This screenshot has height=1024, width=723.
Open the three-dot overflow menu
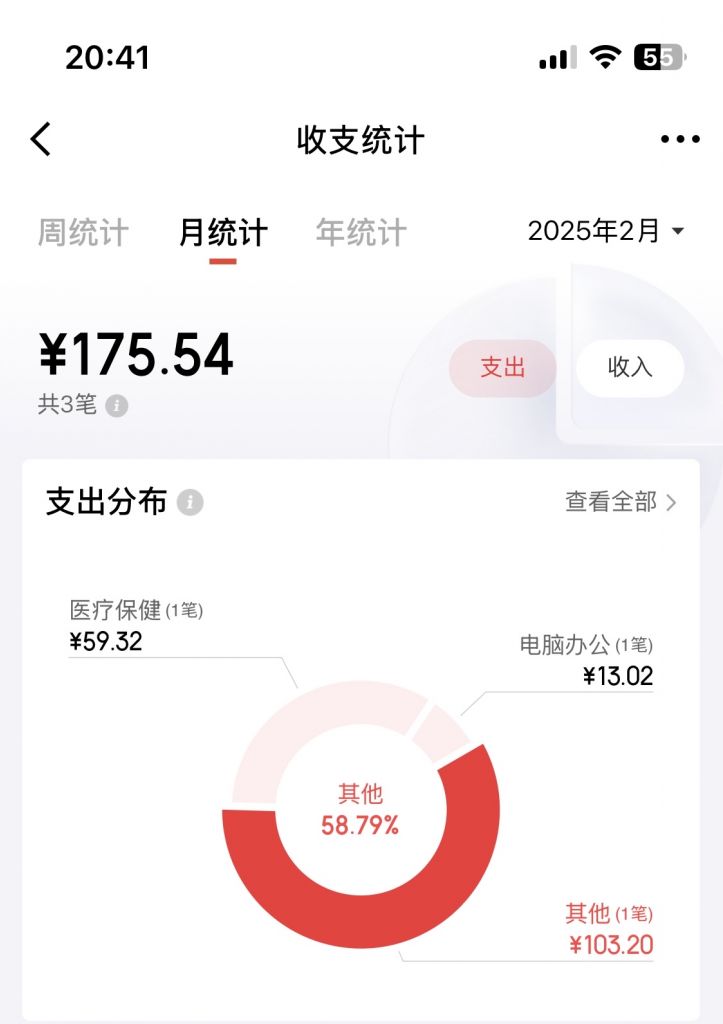(680, 140)
